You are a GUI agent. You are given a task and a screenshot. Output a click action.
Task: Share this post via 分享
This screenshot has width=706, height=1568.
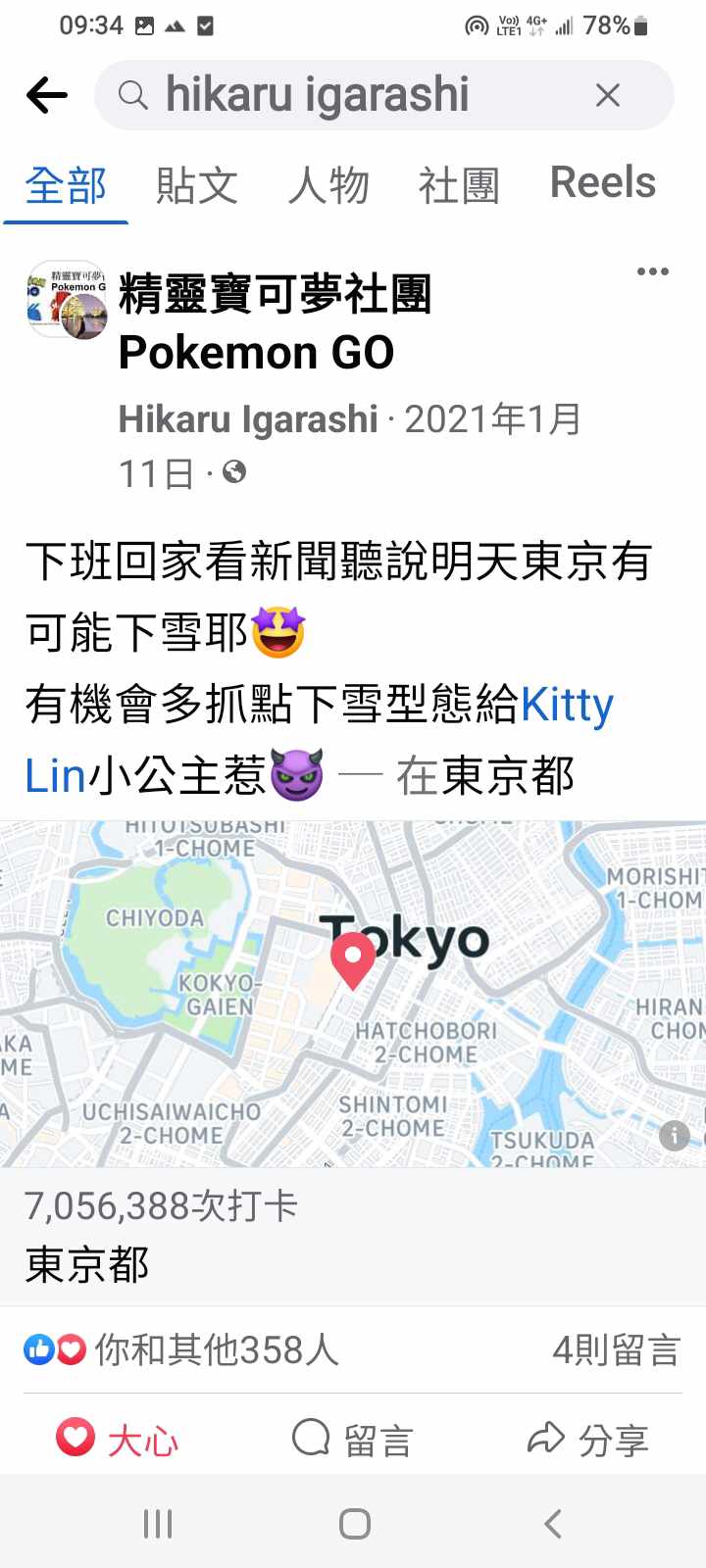(x=588, y=1440)
